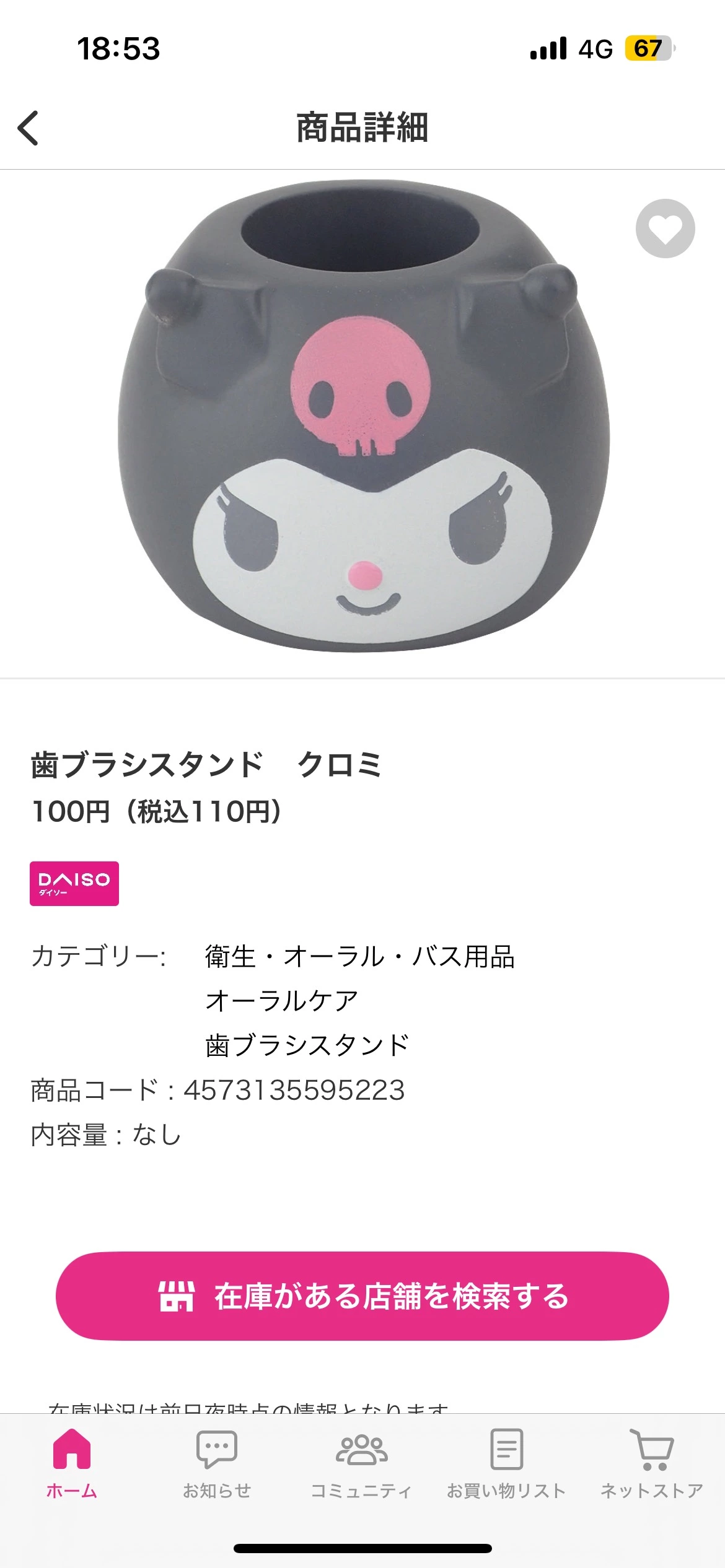Switch to the ホーム tab
725x1568 pixels.
[72, 1463]
